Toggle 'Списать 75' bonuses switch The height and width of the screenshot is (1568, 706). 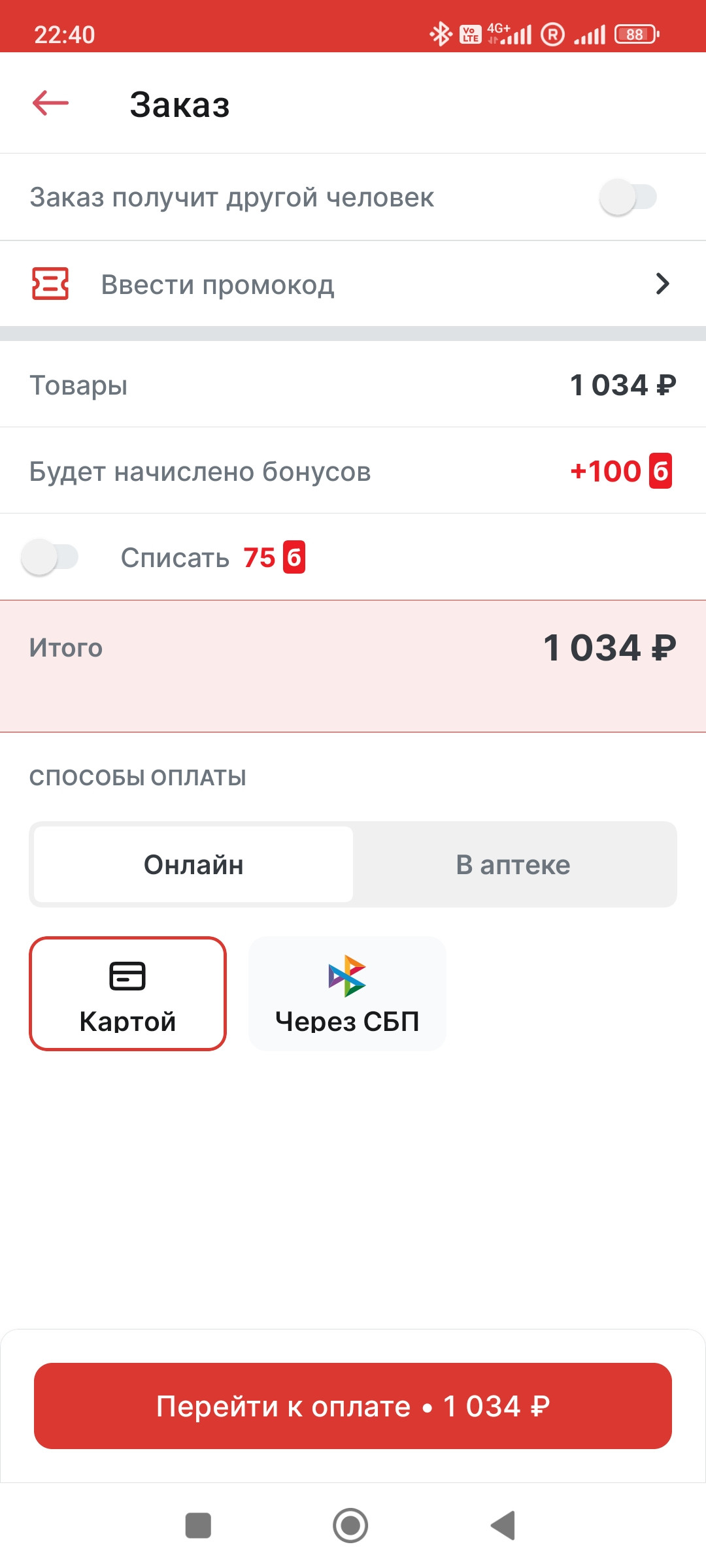pos(50,557)
